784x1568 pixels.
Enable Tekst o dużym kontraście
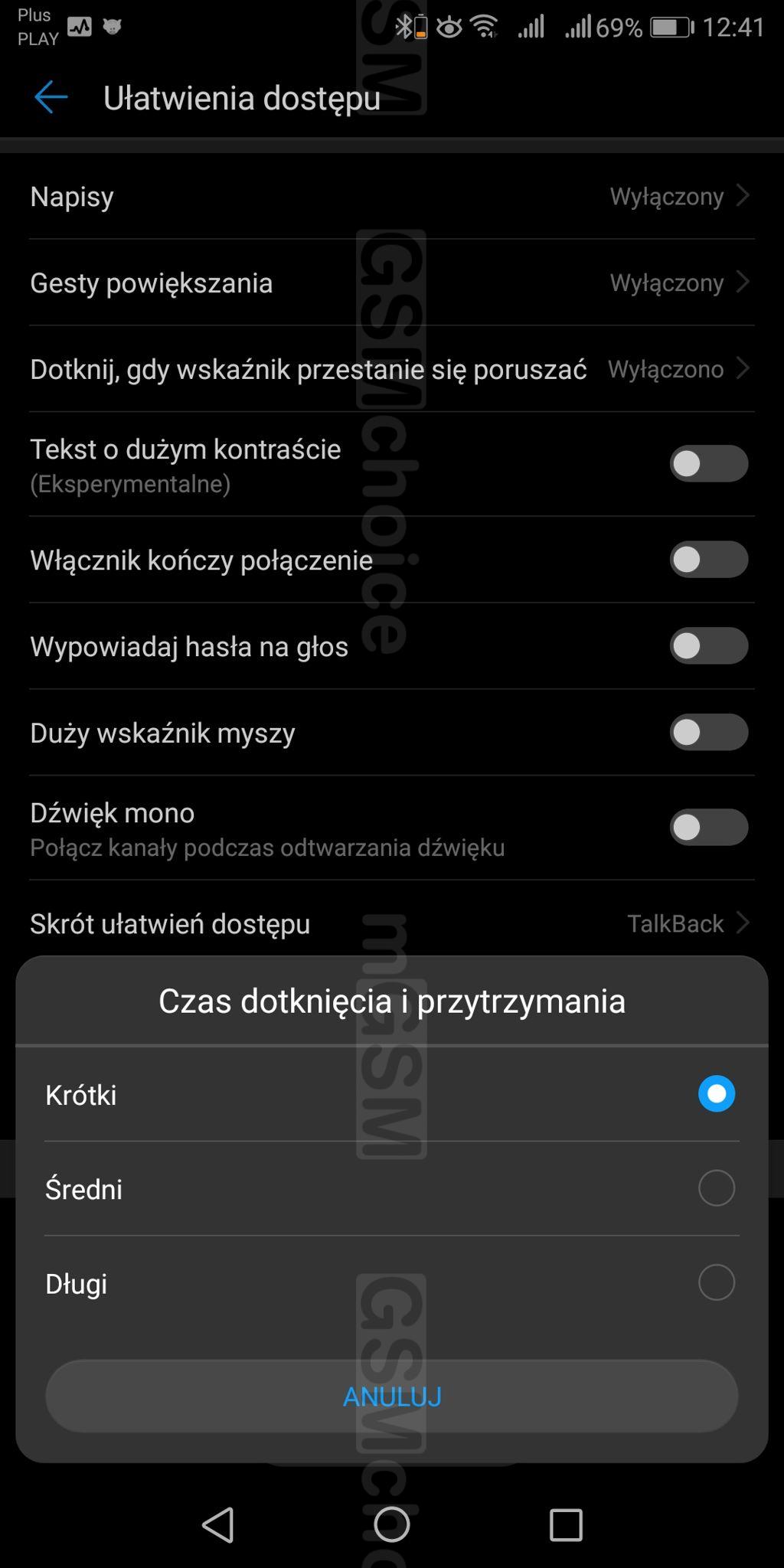[708, 463]
